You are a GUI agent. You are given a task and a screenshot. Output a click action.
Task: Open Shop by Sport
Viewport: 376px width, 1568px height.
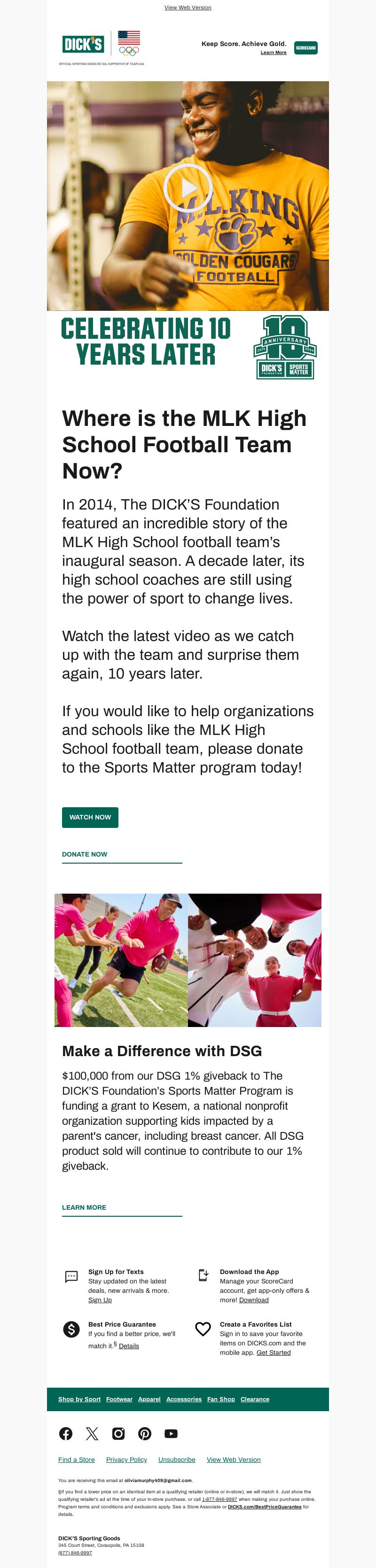point(79,1399)
